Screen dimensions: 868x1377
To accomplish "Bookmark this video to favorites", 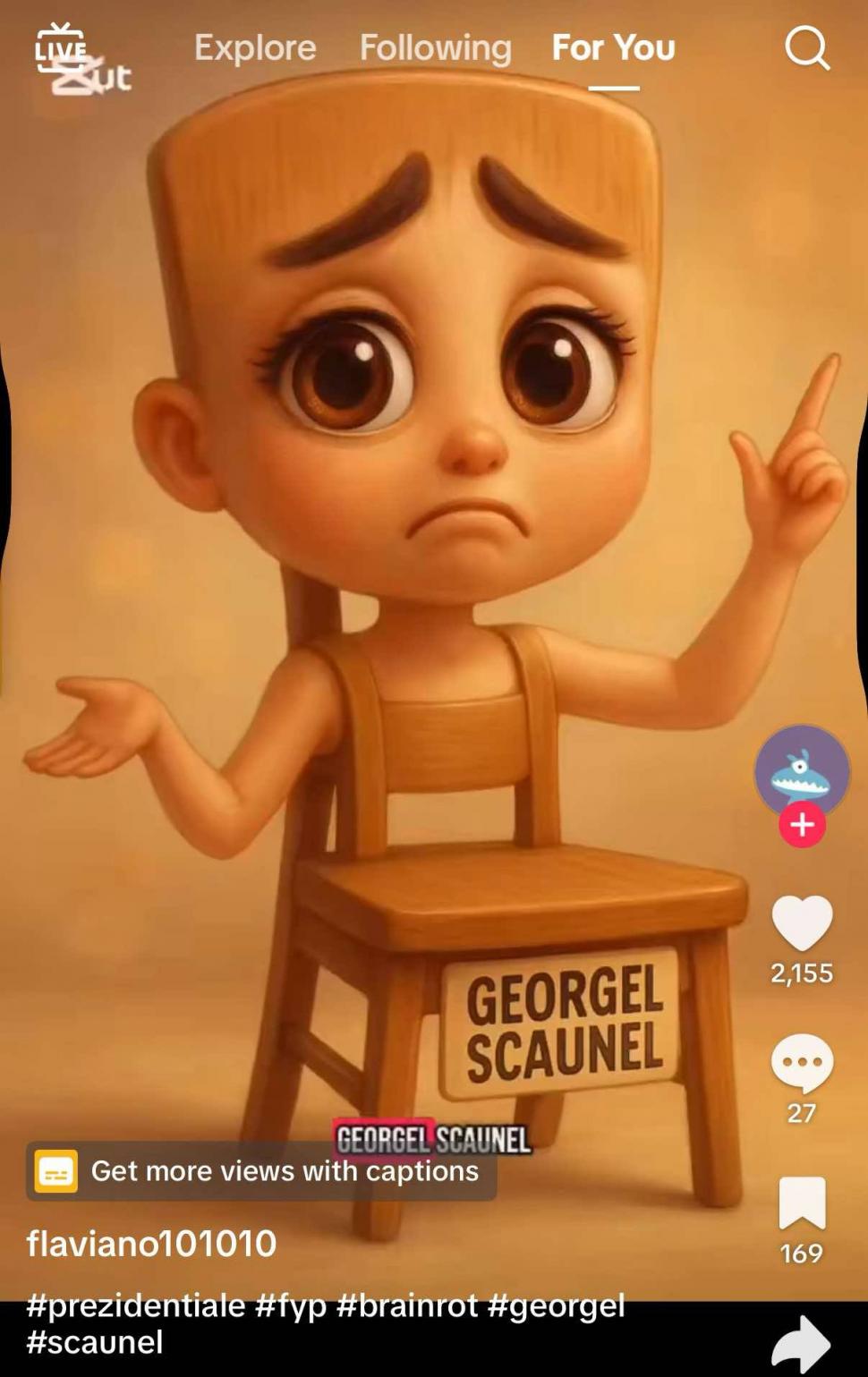I will click(802, 1203).
